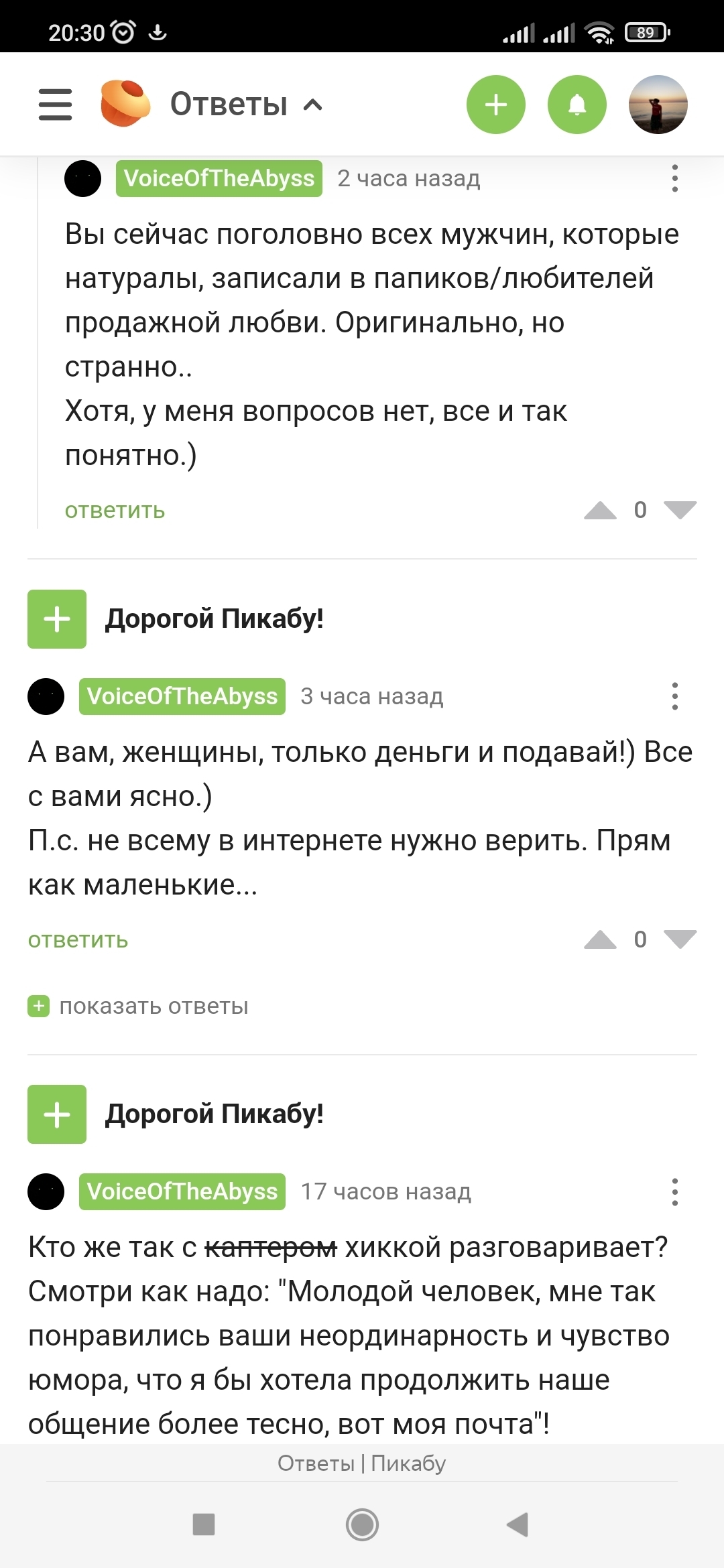Open the first Дорогой Пикабу! post

pyautogui.click(x=215, y=618)
